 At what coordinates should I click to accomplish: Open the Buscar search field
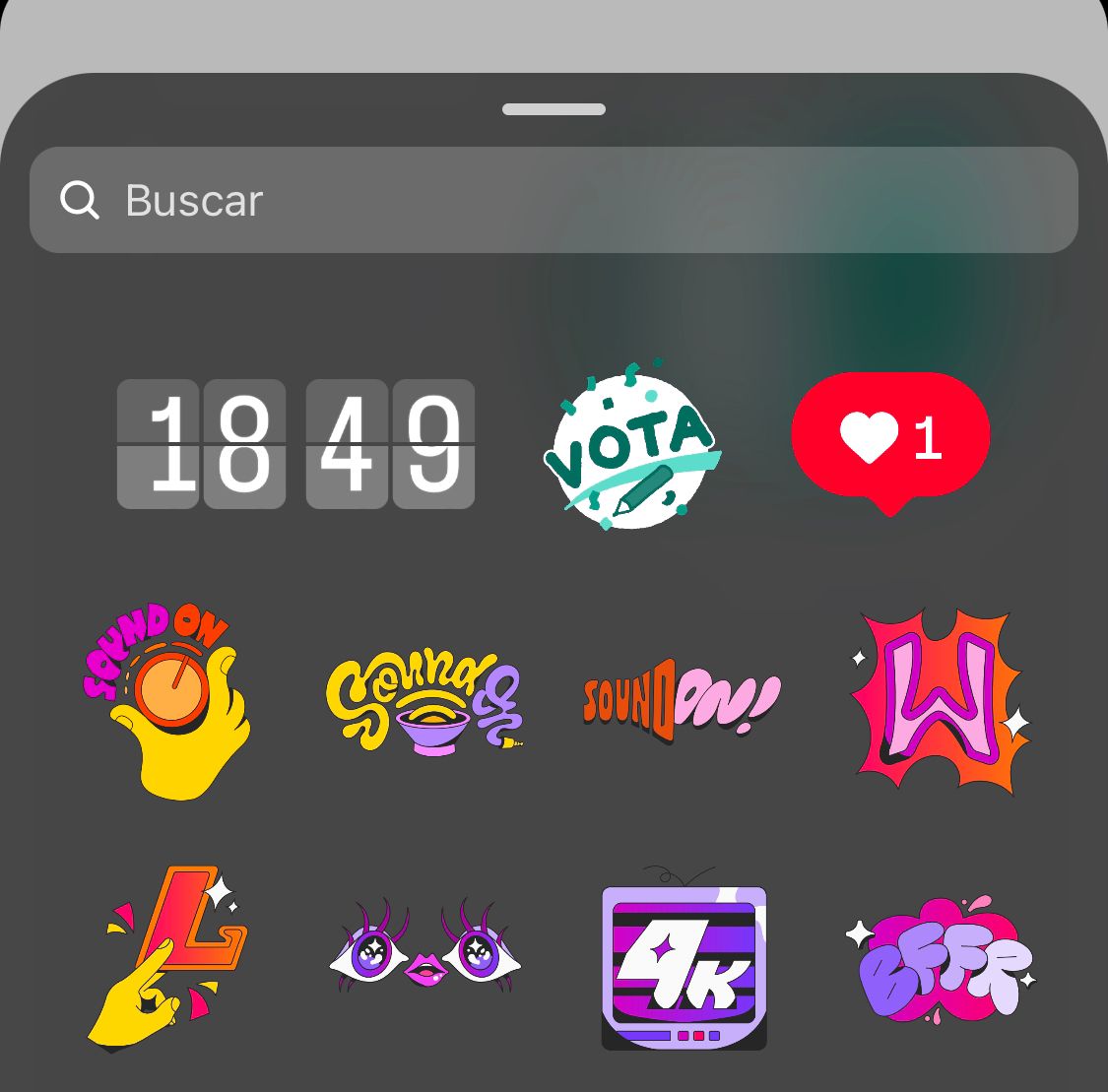click(552, 200)
